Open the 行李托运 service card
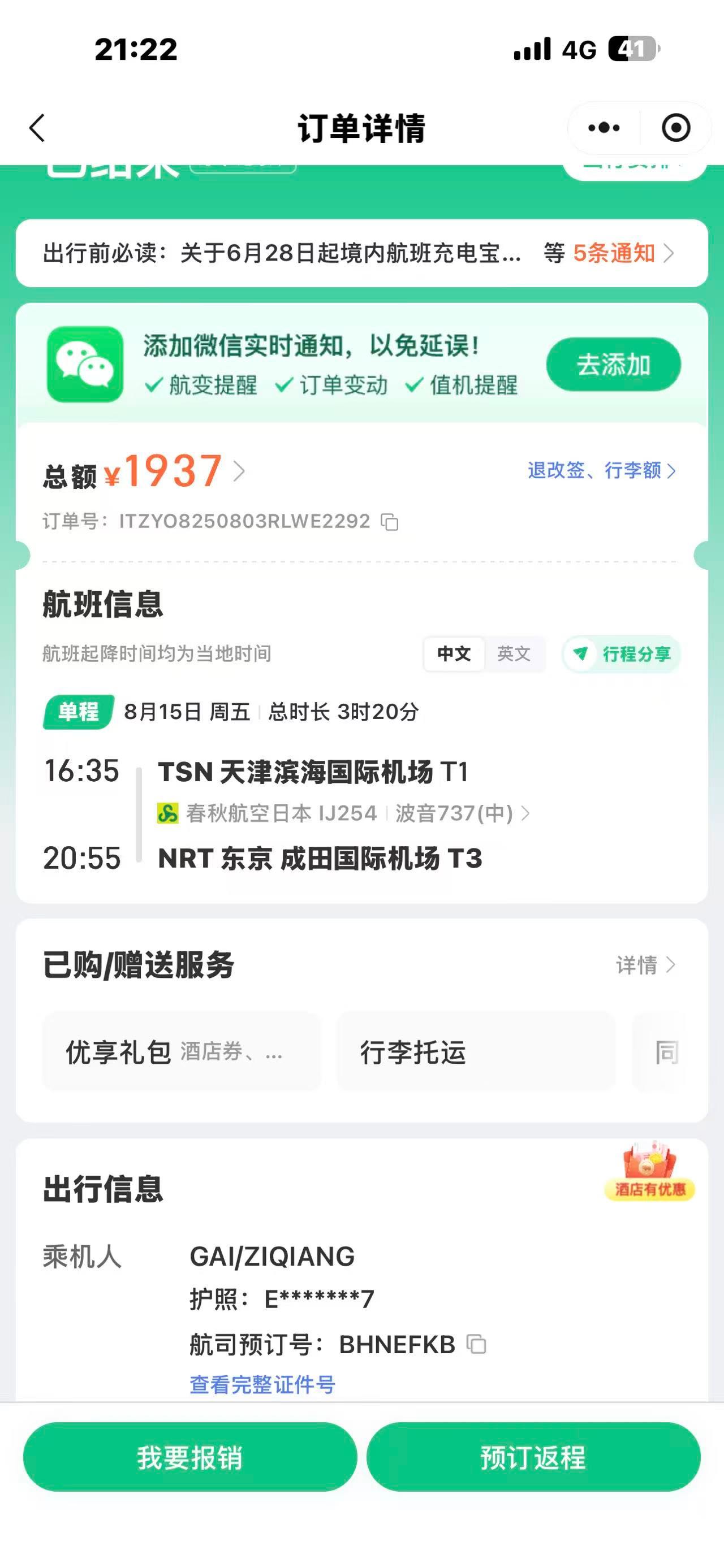This screenshot has width=724, height=1568. [x=475, y=1052]
